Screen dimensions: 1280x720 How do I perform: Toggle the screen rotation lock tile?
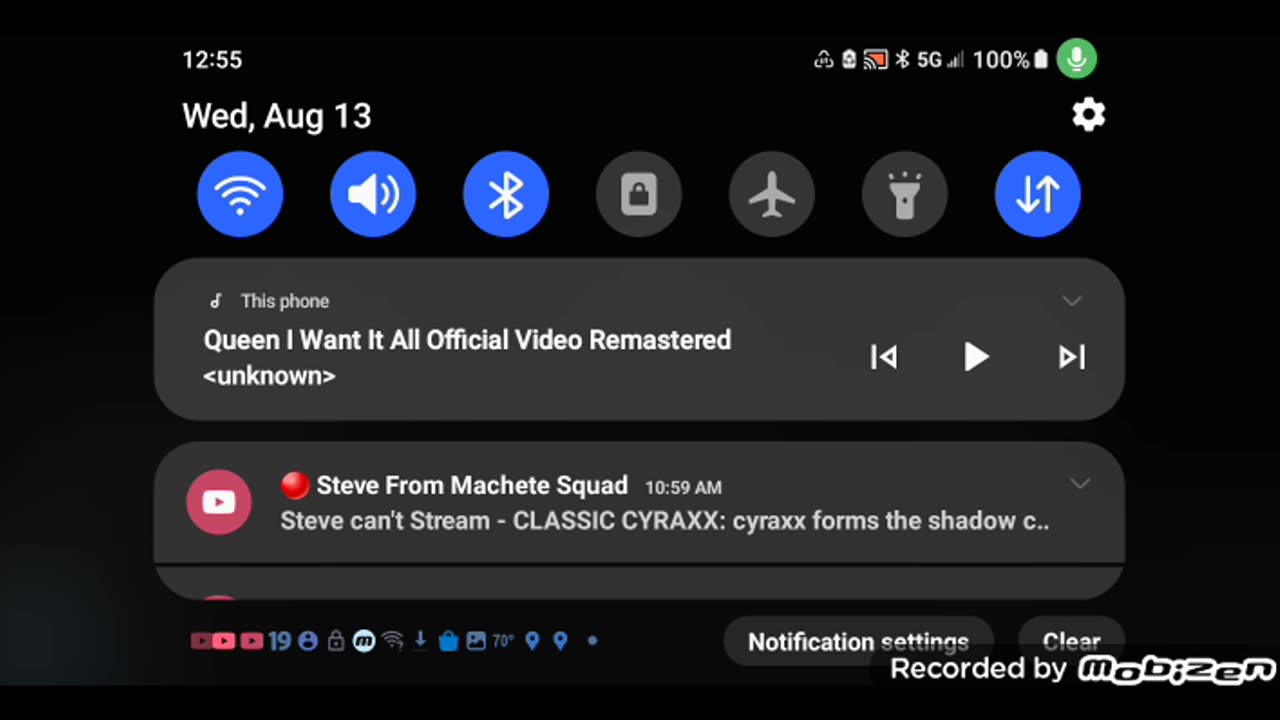click(639, 194)
